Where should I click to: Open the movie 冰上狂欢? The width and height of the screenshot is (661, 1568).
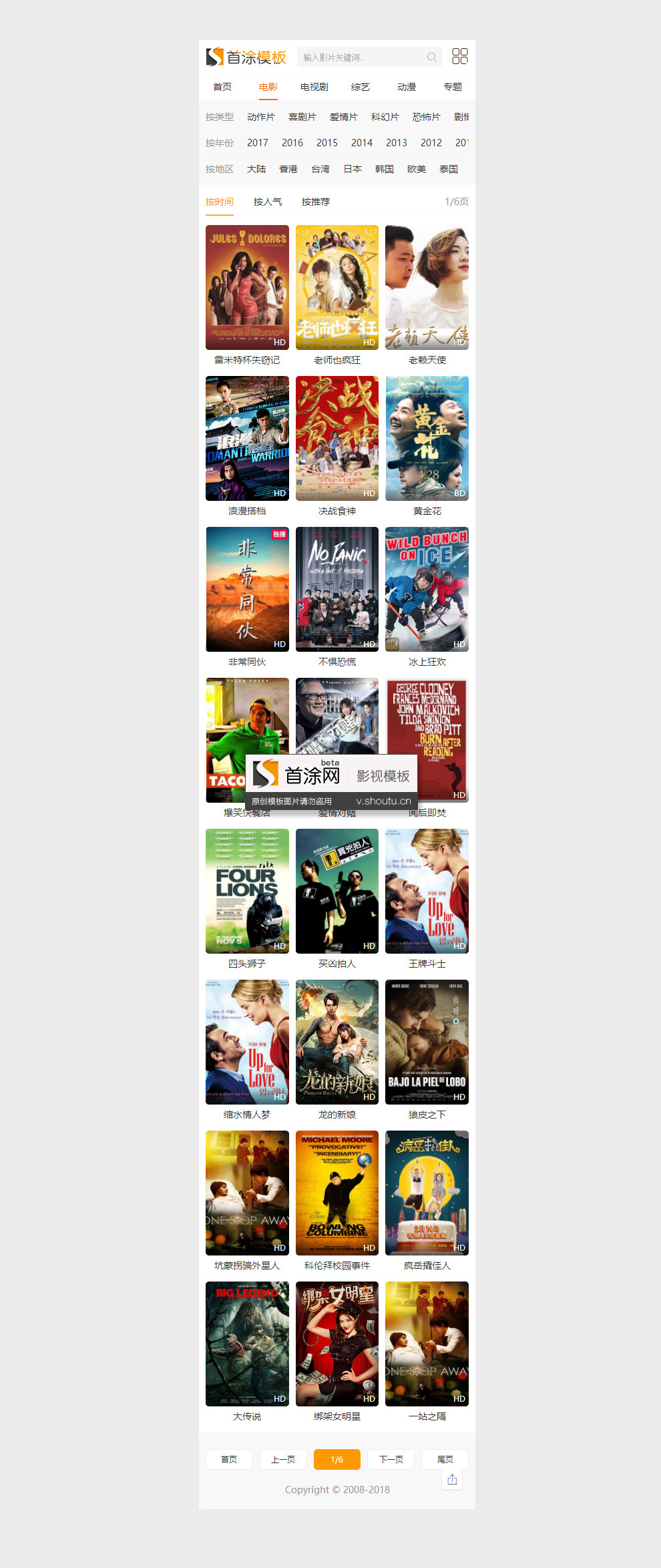427,589
